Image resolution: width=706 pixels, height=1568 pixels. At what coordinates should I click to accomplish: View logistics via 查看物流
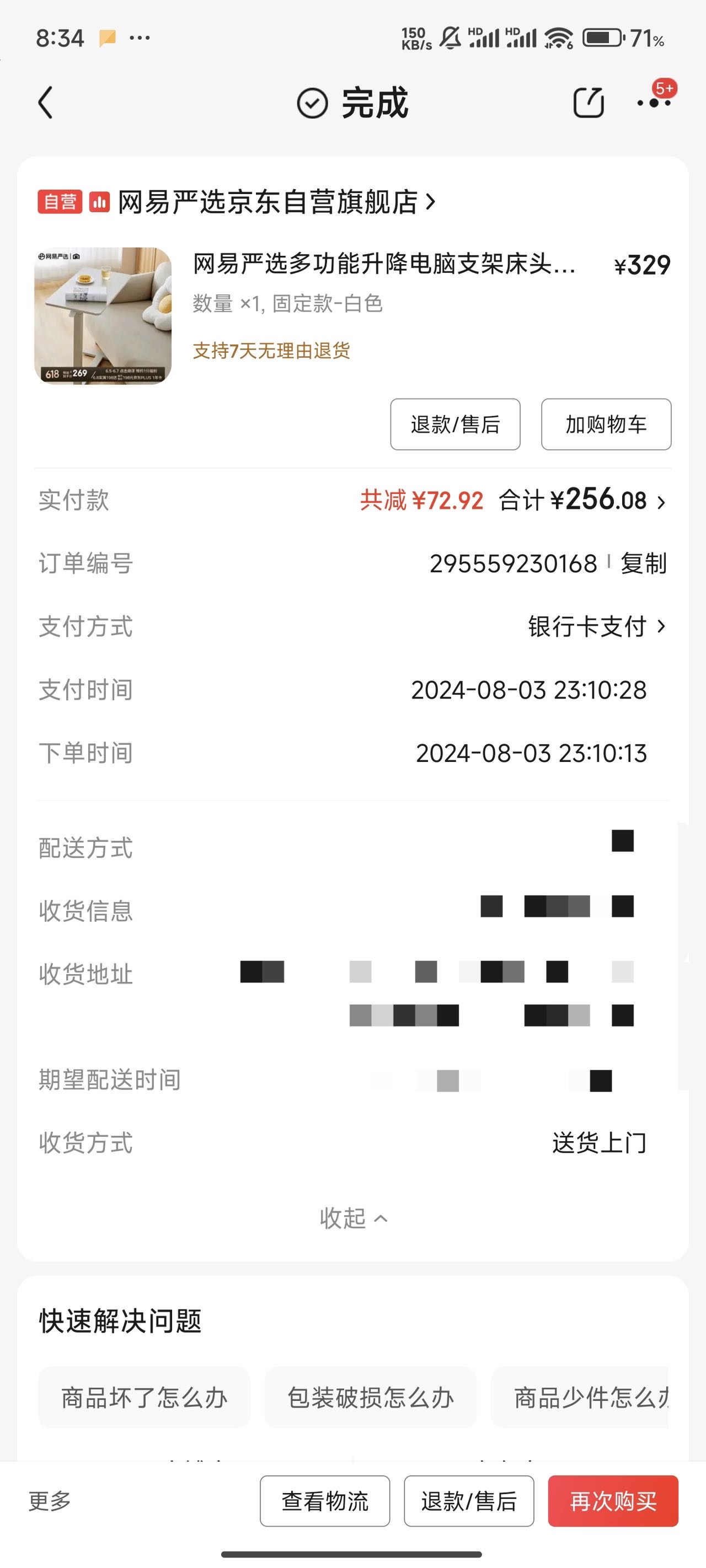coord(324,1501)
